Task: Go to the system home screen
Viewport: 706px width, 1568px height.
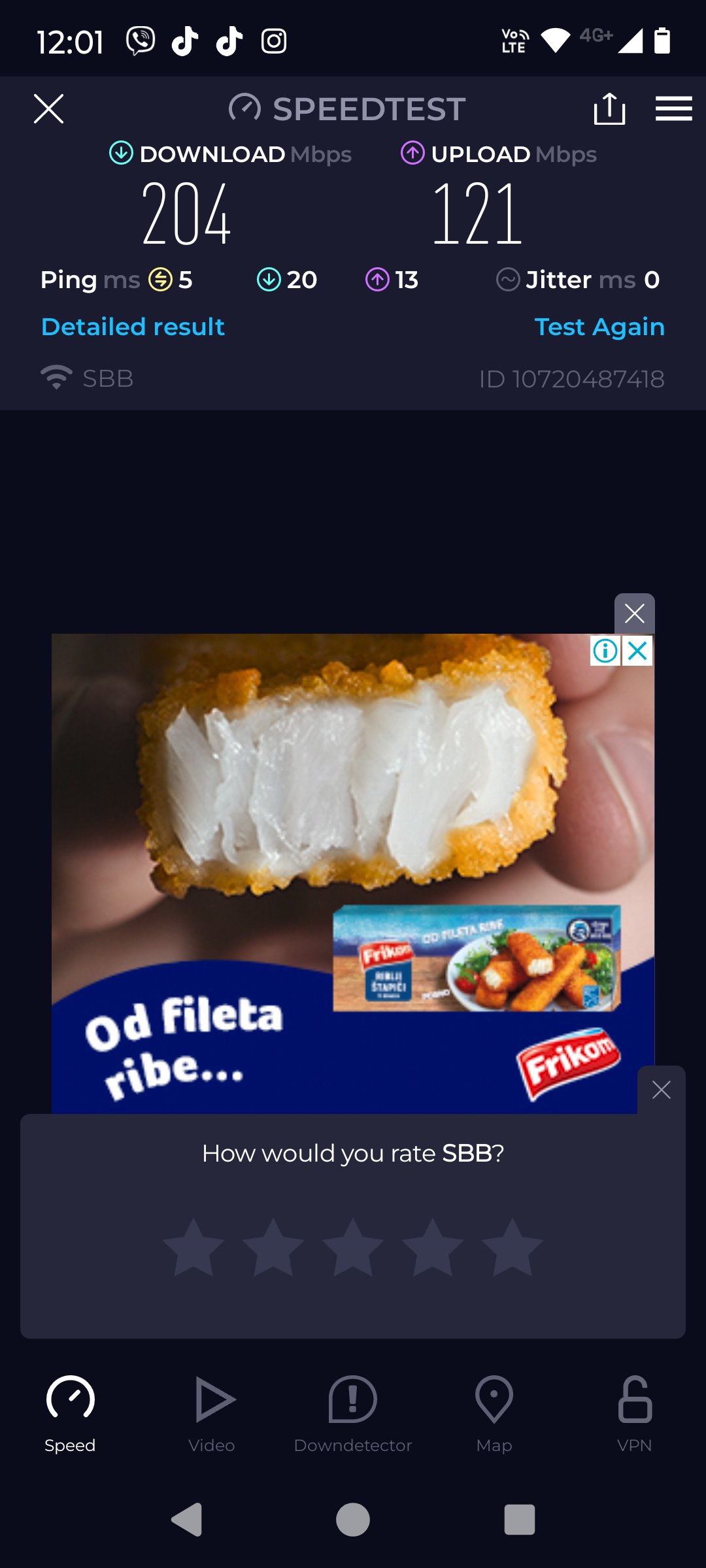Action: coord(353,1520)
